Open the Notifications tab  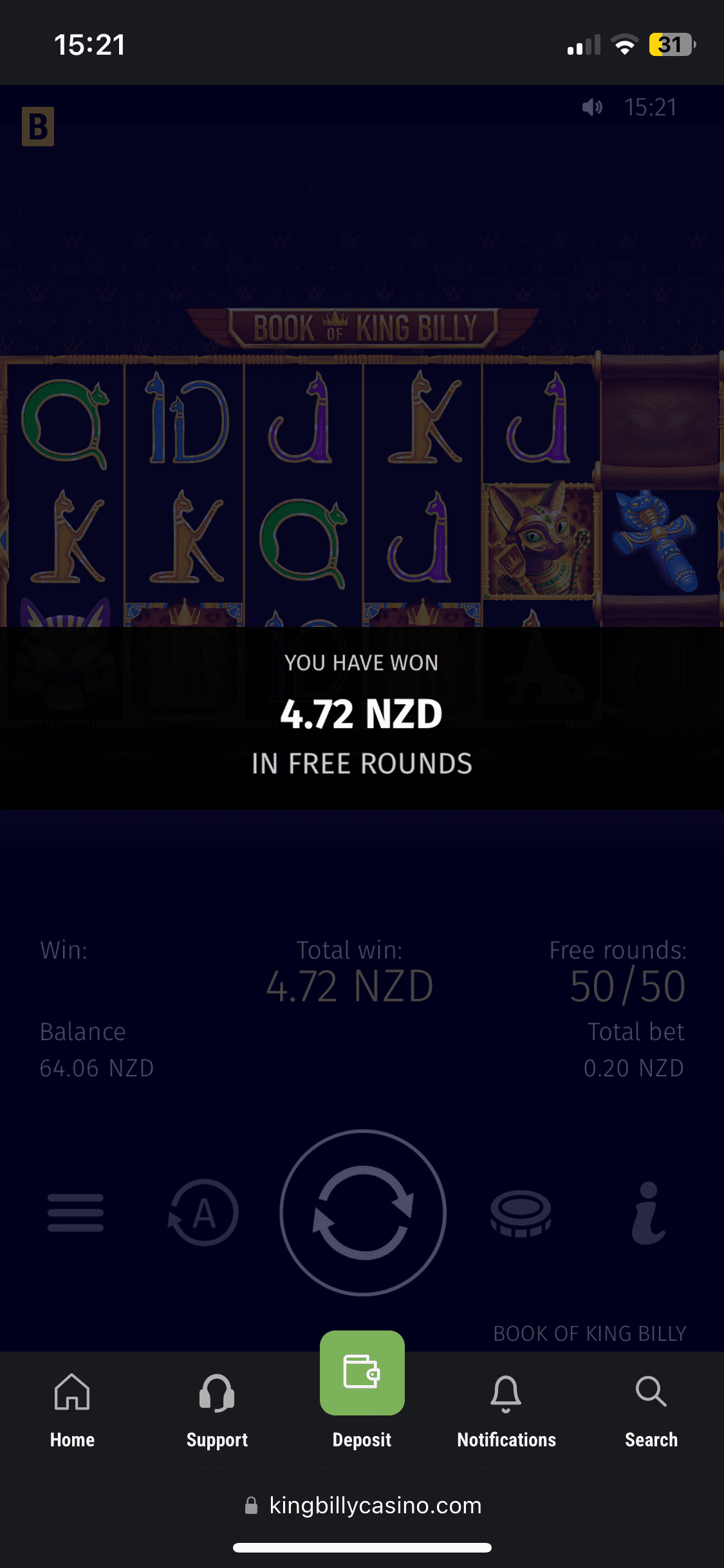pyautogui.click(x=506, y=1410)
